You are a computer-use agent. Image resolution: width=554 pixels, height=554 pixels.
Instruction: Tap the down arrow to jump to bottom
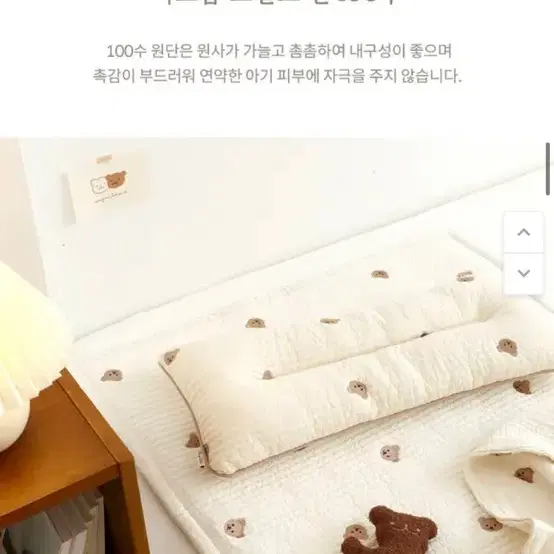point(523,273)
